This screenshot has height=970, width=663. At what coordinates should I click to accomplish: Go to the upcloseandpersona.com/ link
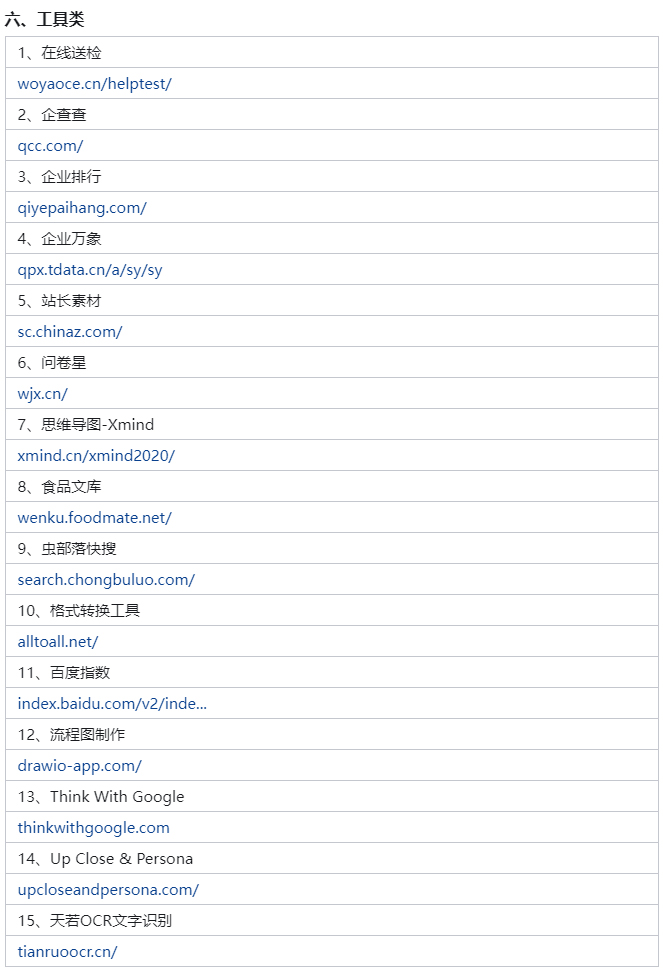[108, 890]
